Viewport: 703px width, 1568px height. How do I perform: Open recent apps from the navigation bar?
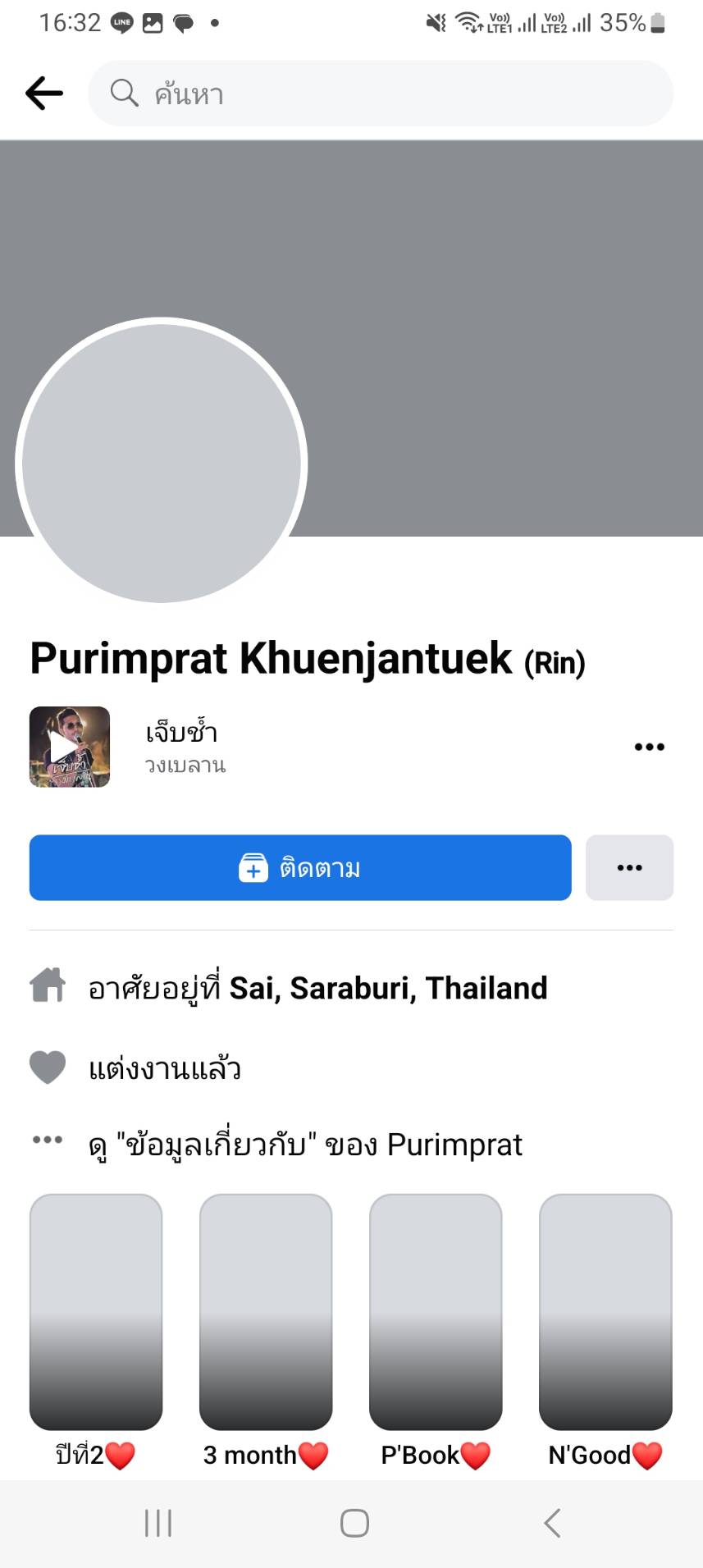tap(158, 1523)
